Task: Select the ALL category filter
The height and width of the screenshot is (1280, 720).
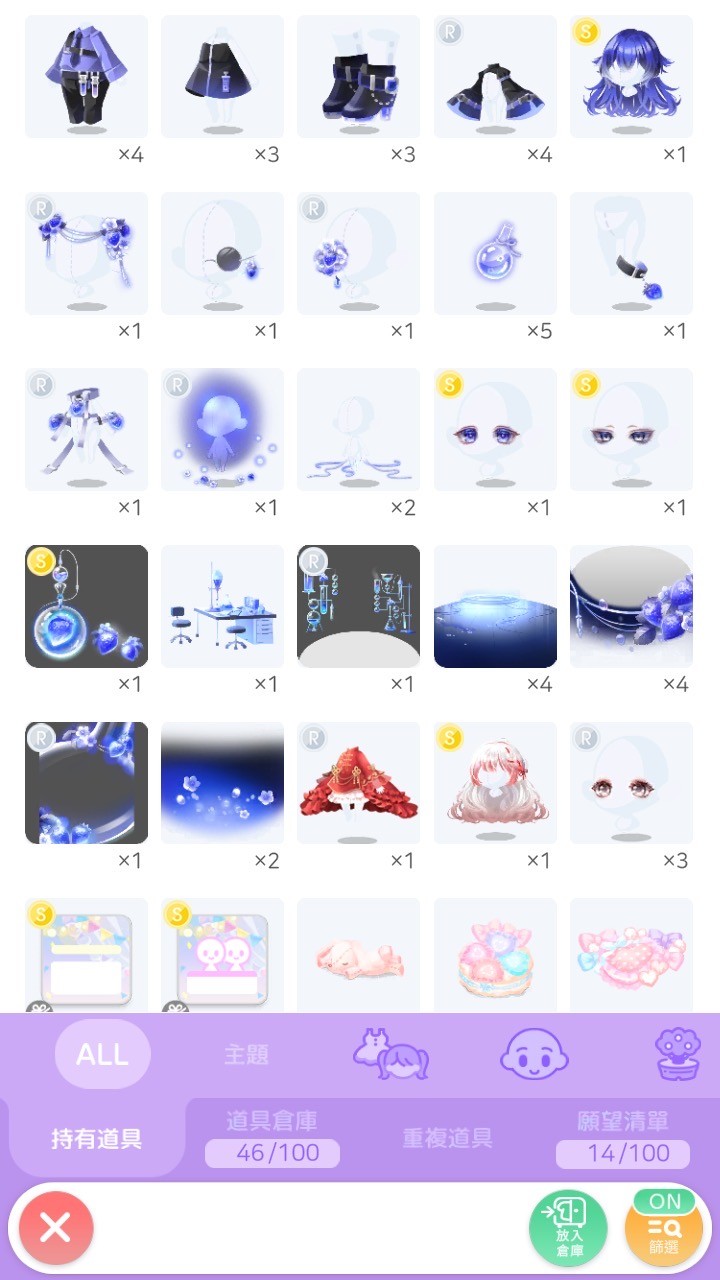Action: [102, 1055]
